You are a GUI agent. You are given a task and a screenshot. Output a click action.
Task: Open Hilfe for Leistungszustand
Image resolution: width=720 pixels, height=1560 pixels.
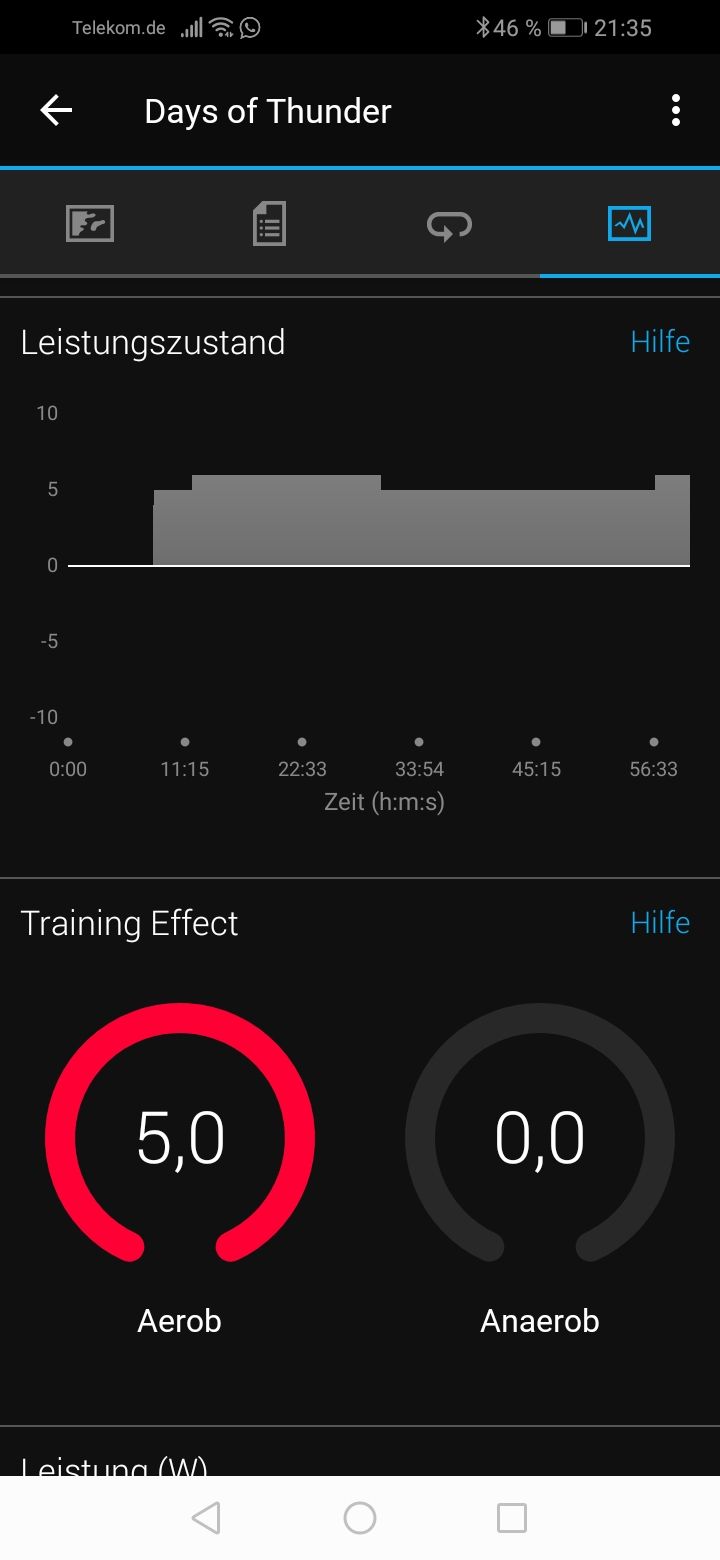click(x=660, y=342)
